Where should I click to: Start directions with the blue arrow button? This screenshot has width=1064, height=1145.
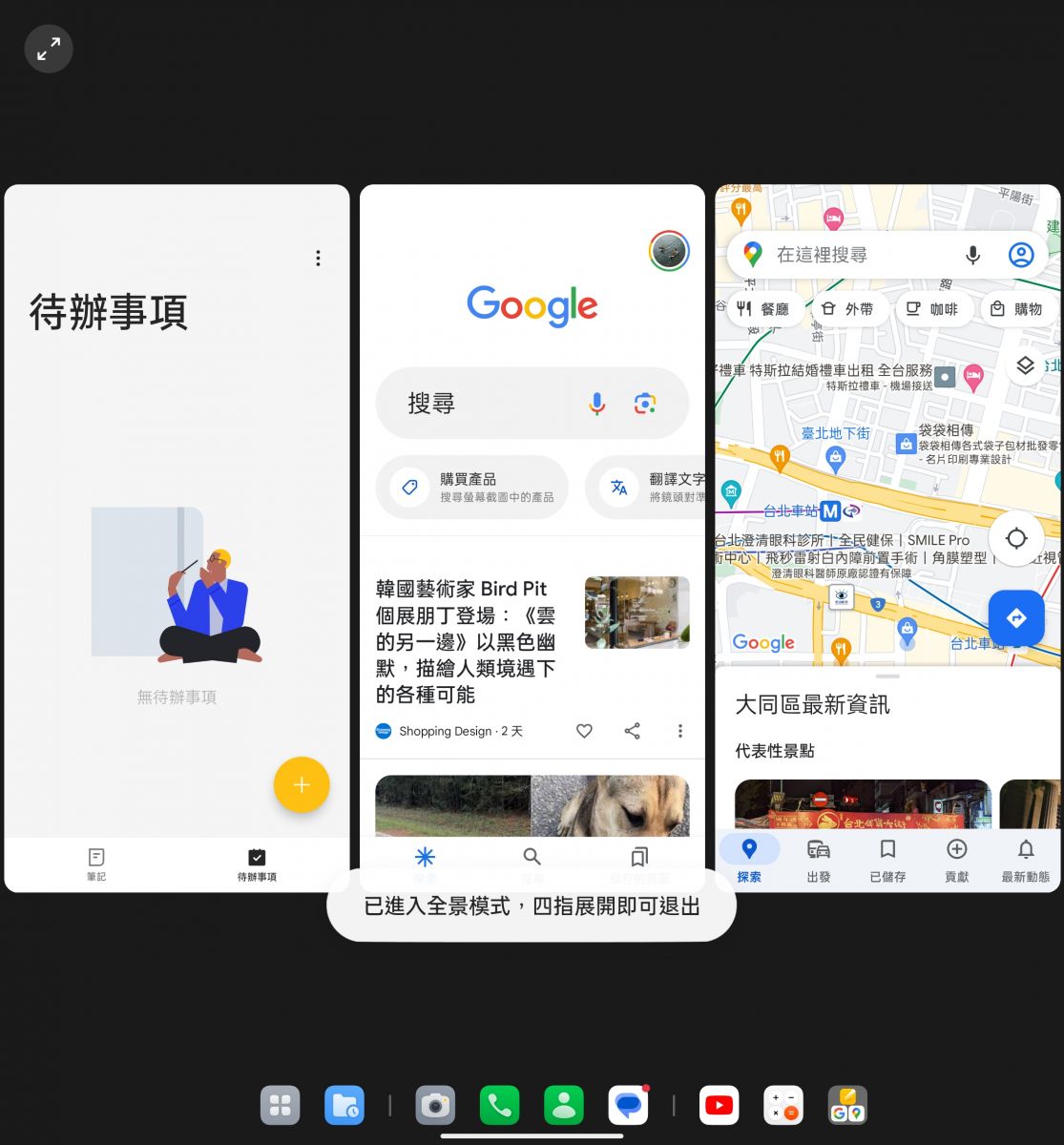pos(1016,618)
